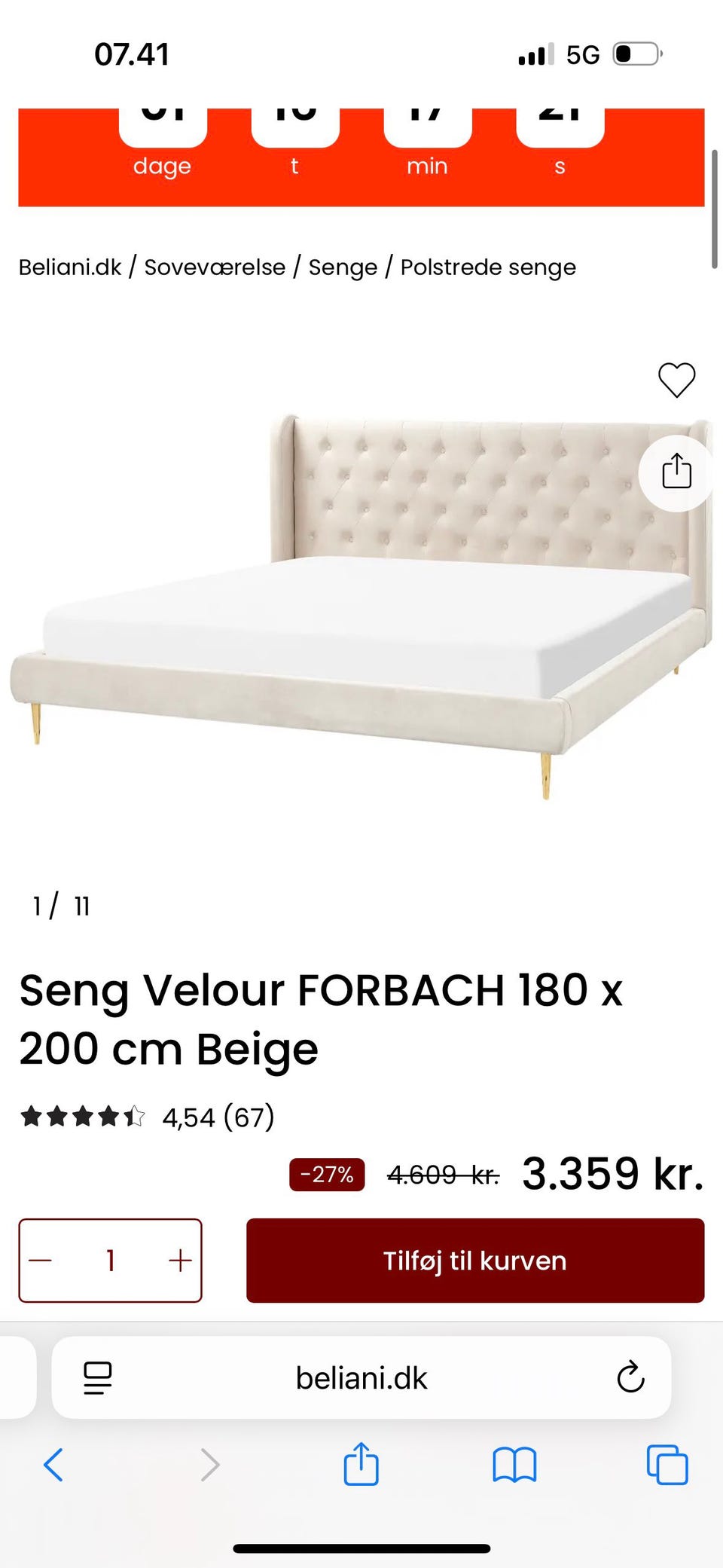Tap the beliani.dk address bar

(361, 1379)
